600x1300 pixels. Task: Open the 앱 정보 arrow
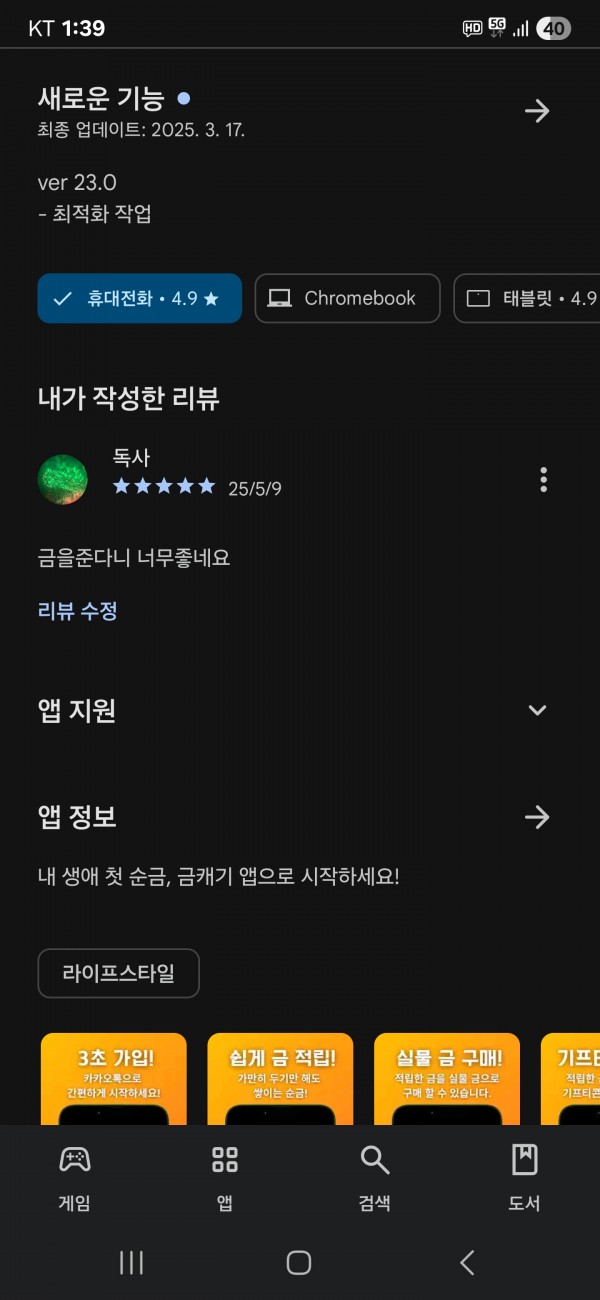537,817
